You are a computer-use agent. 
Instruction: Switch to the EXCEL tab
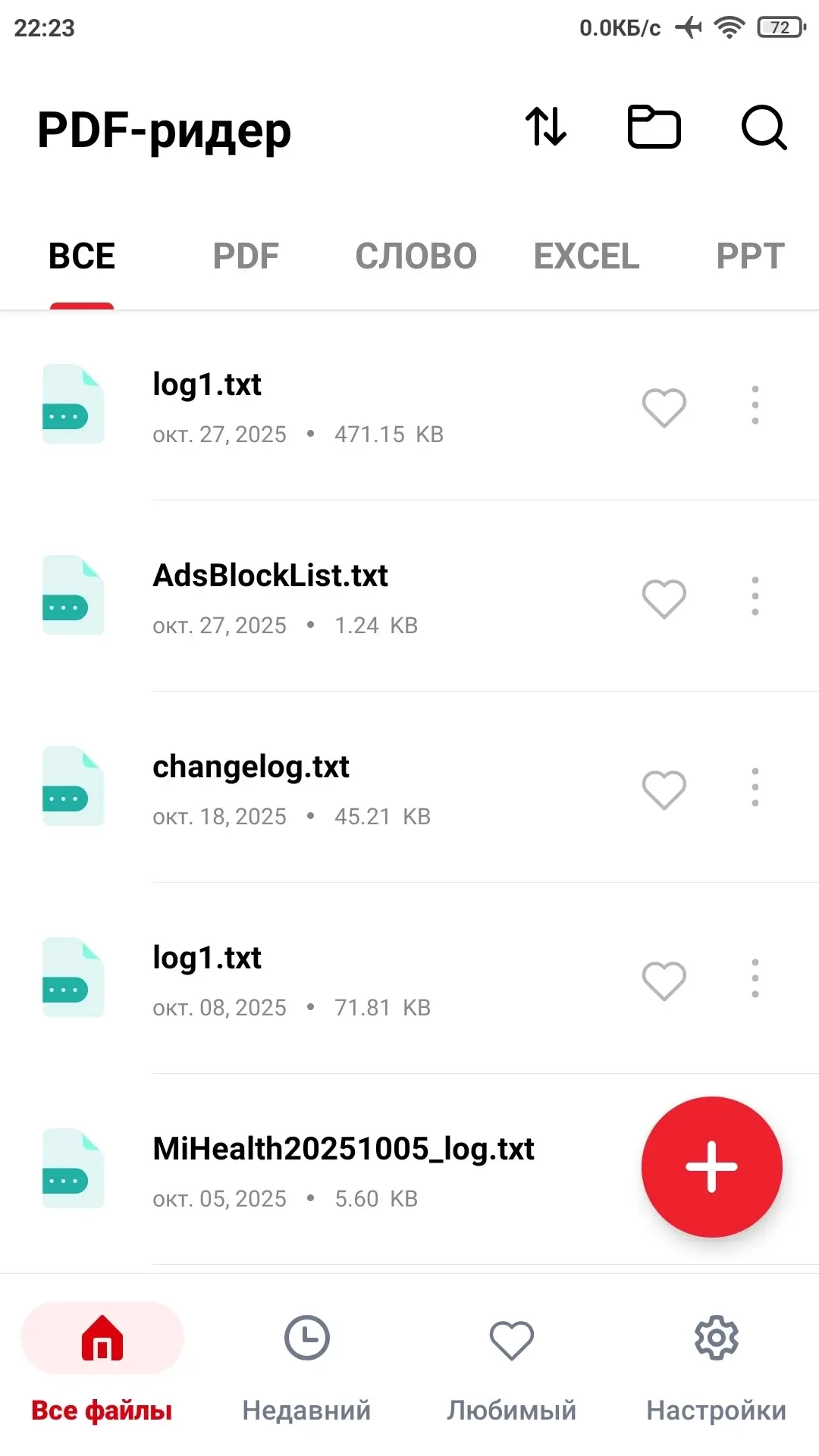click(586, 256)
